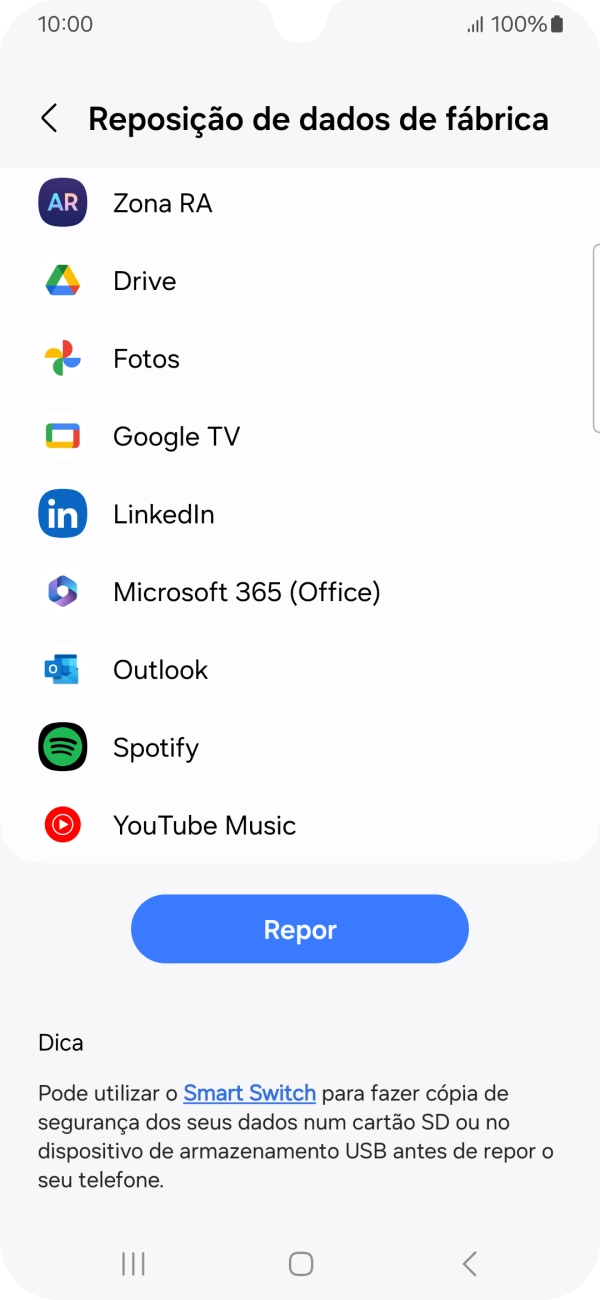
Task: Go to the home screen
Action: [x=300, y=1264]
